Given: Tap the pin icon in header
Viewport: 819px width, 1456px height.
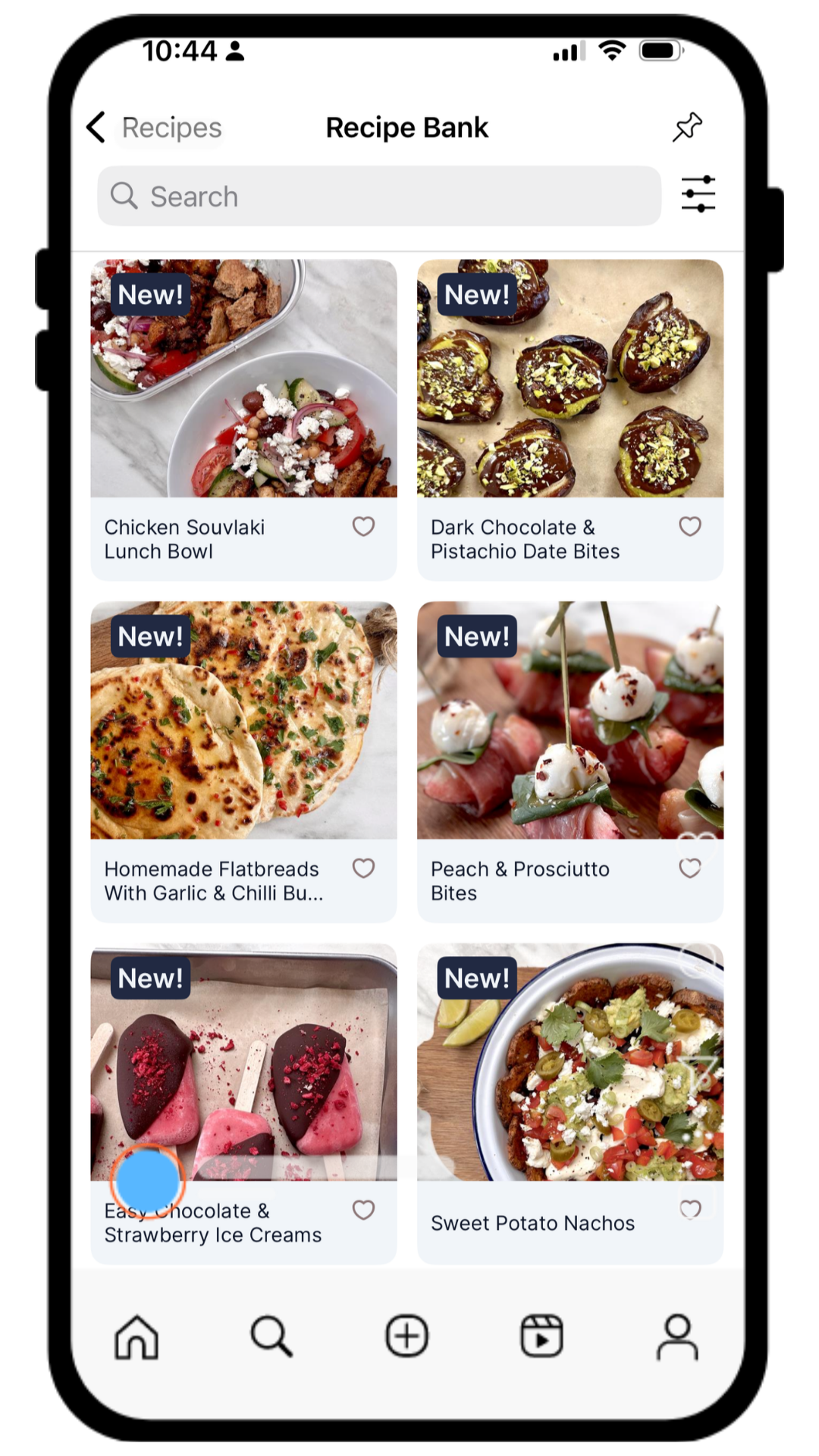Looking at the screenshot, I should [x=687, y=127].
